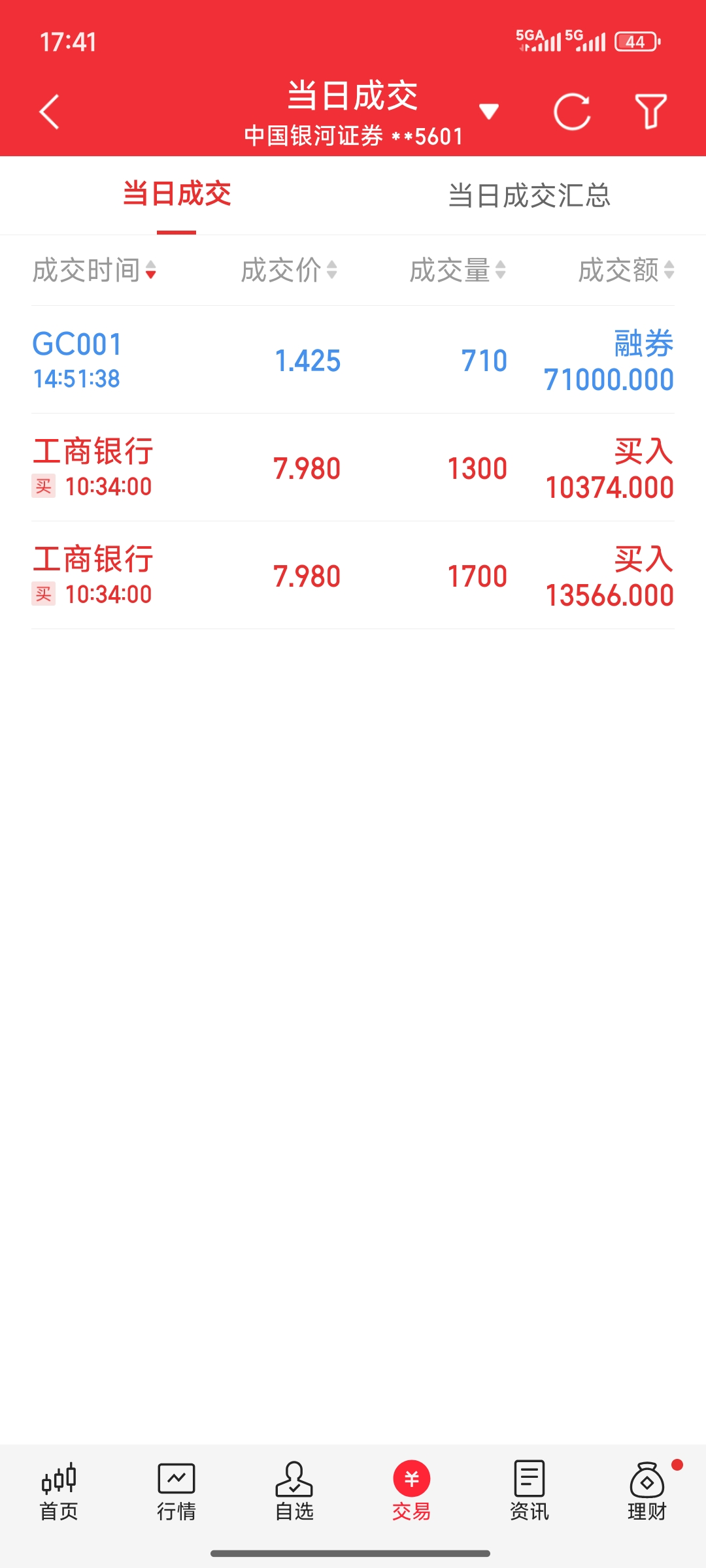Expand the account dropdown arrow
Image resolution: width=706 pixels, height=1568 pixels.
pos(488,112)
